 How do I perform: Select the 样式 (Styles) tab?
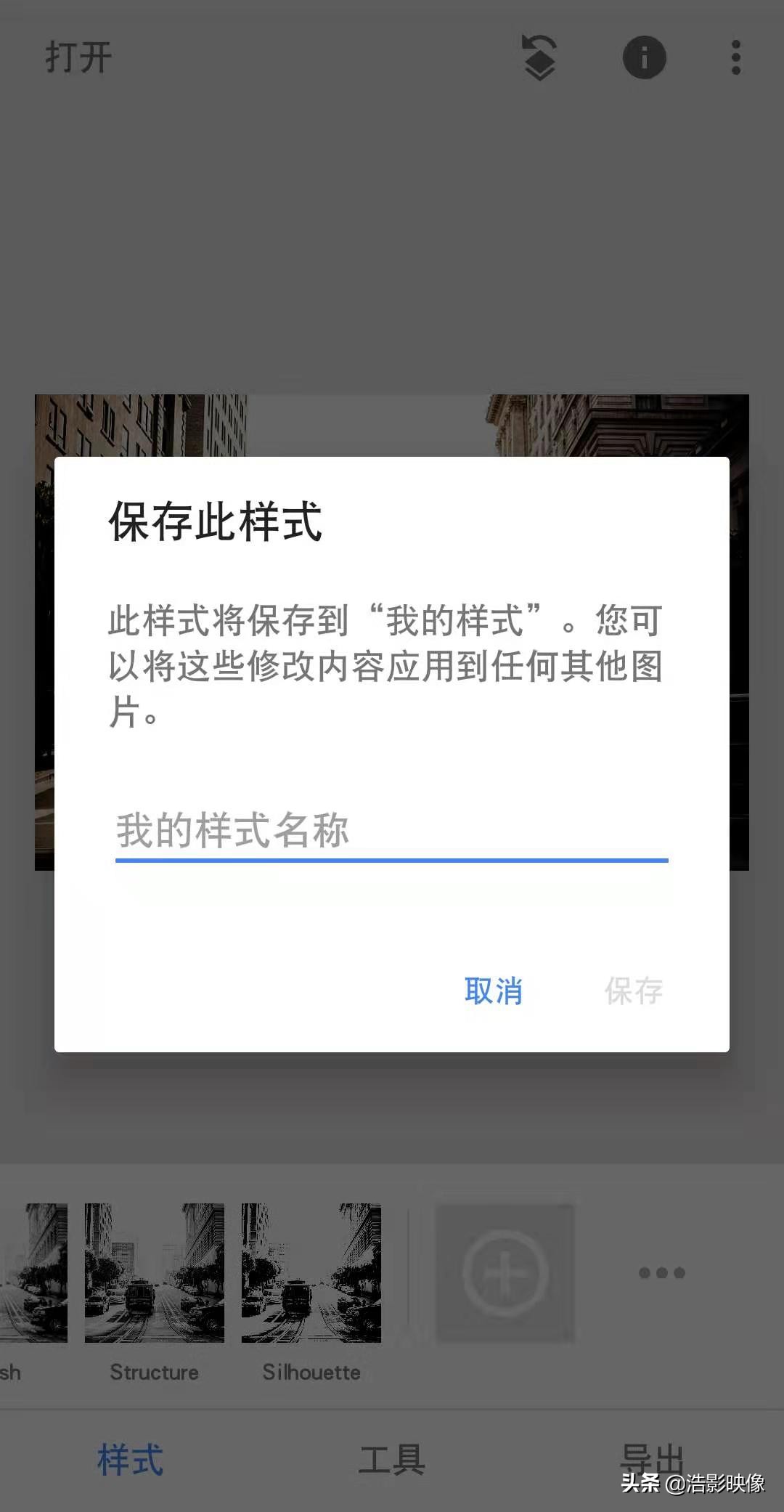(x=129, y=1460)
